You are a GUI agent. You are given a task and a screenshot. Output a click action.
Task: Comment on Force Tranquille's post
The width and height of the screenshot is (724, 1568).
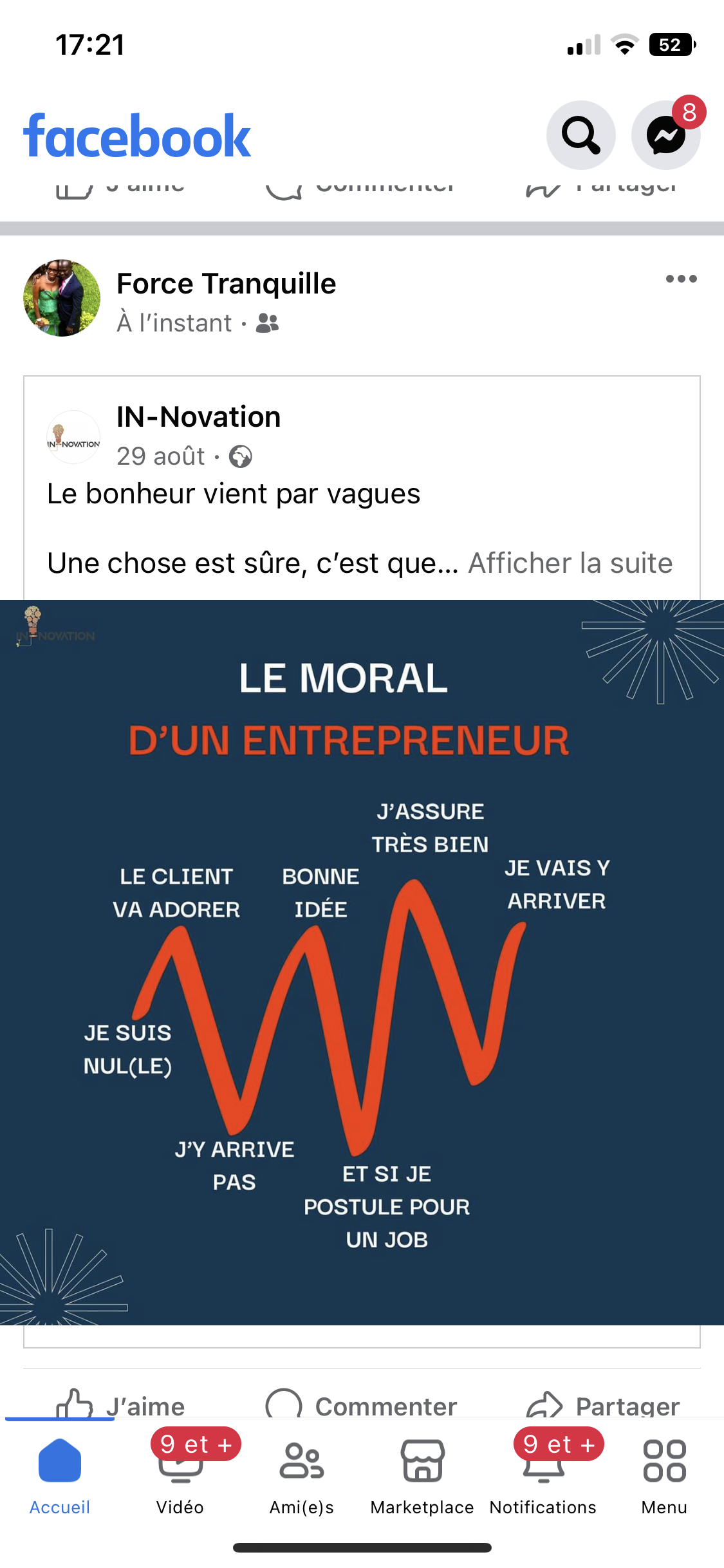tap(362, 1405)
